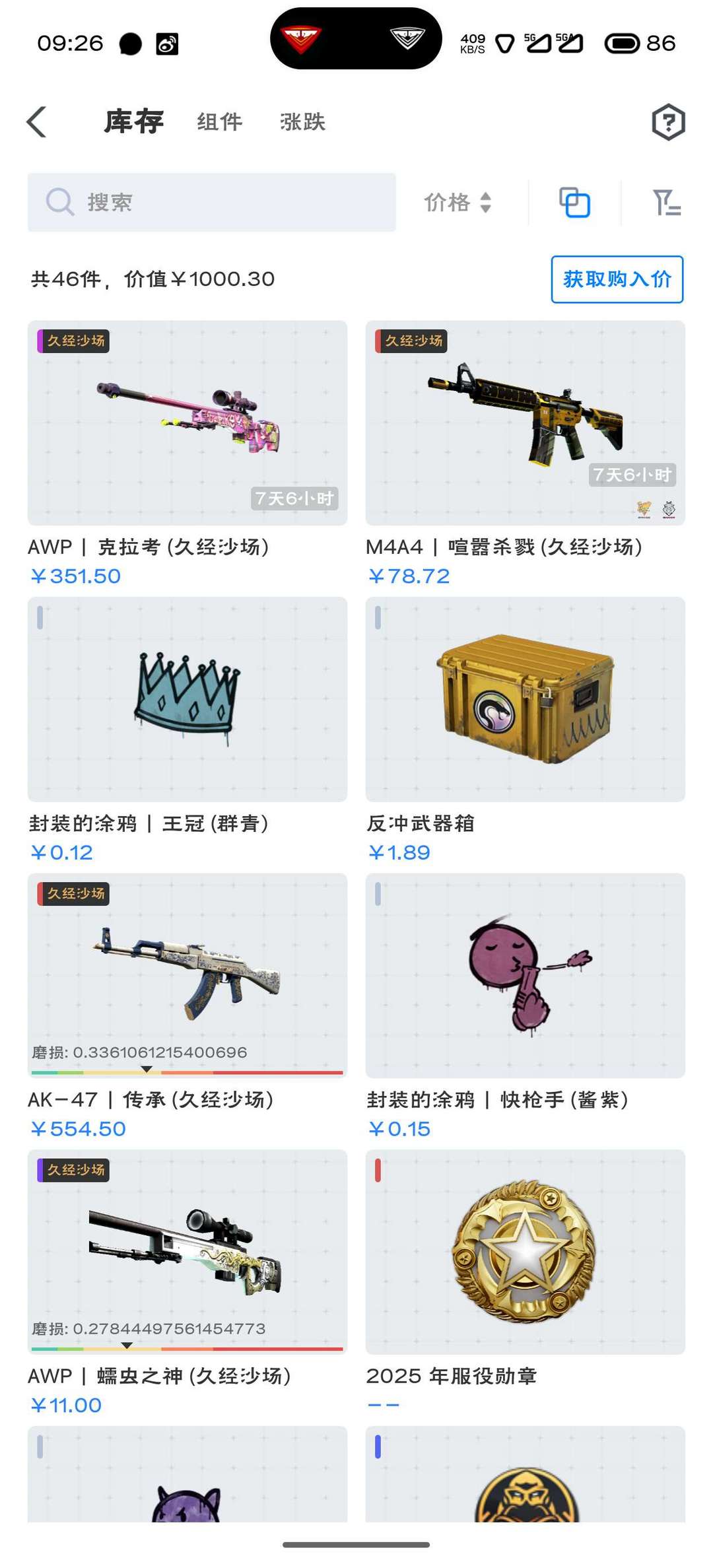Tap the overlapping squares multi-select icon
Image resolution: width=713 pixels, height=1568 pixels.
[x=574, y=203]
